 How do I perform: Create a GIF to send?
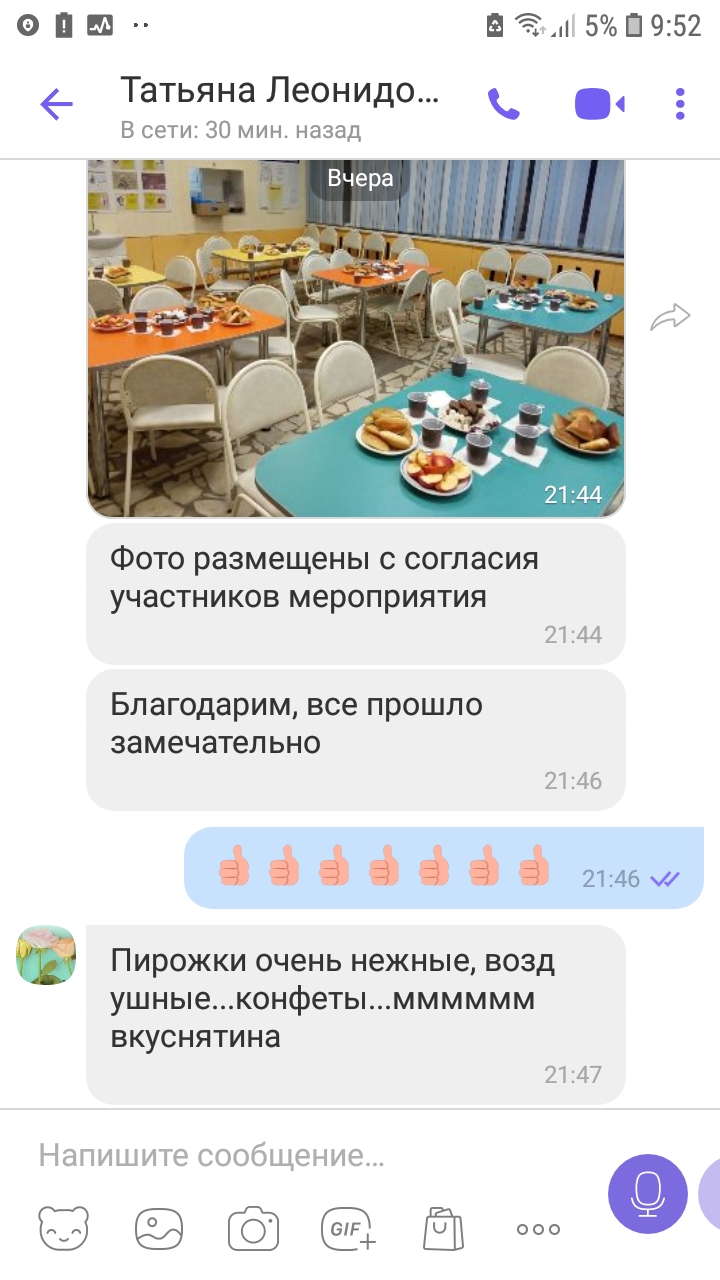[x=348, y=1229]
